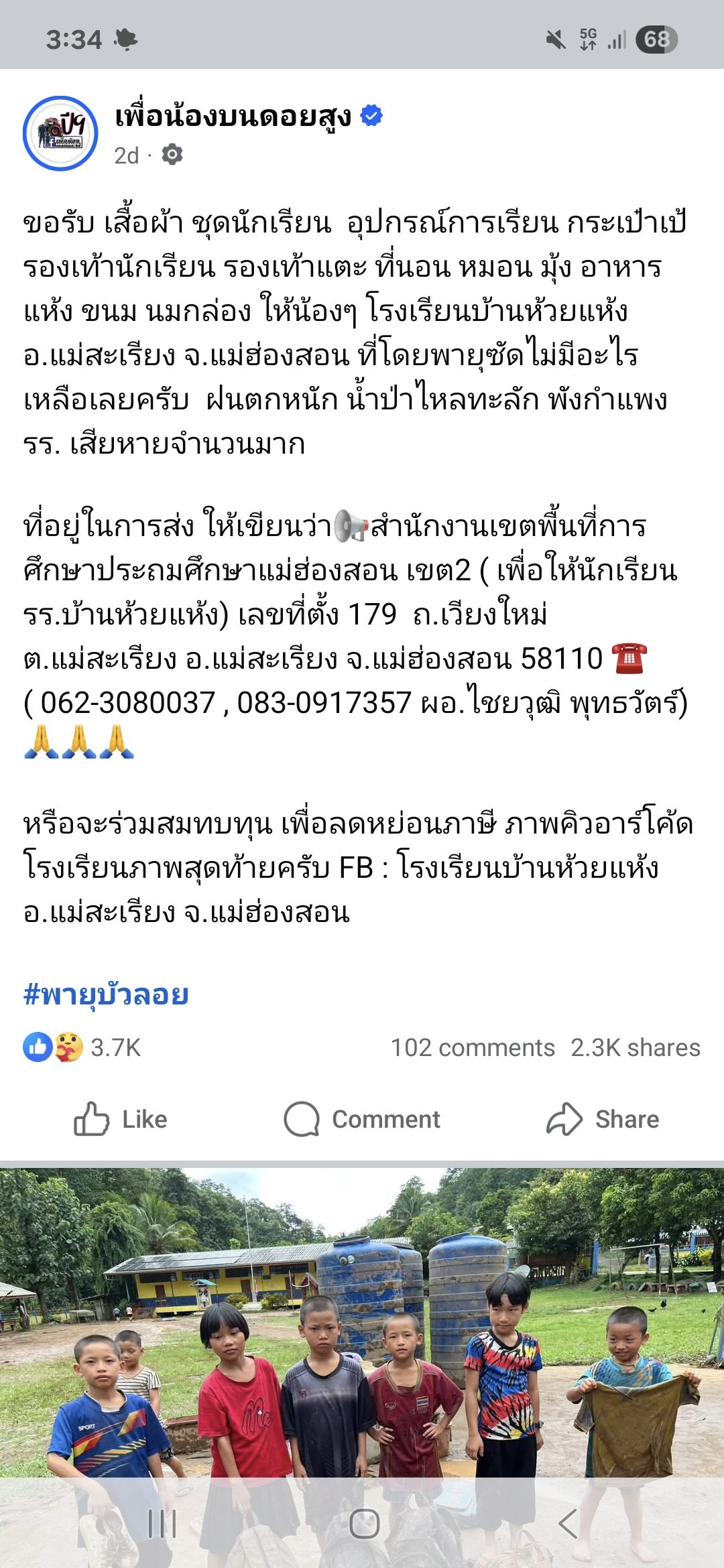724x1568 pixels.
Task: Like this post
Action: pyautogui.click(x=121, y=1119)
